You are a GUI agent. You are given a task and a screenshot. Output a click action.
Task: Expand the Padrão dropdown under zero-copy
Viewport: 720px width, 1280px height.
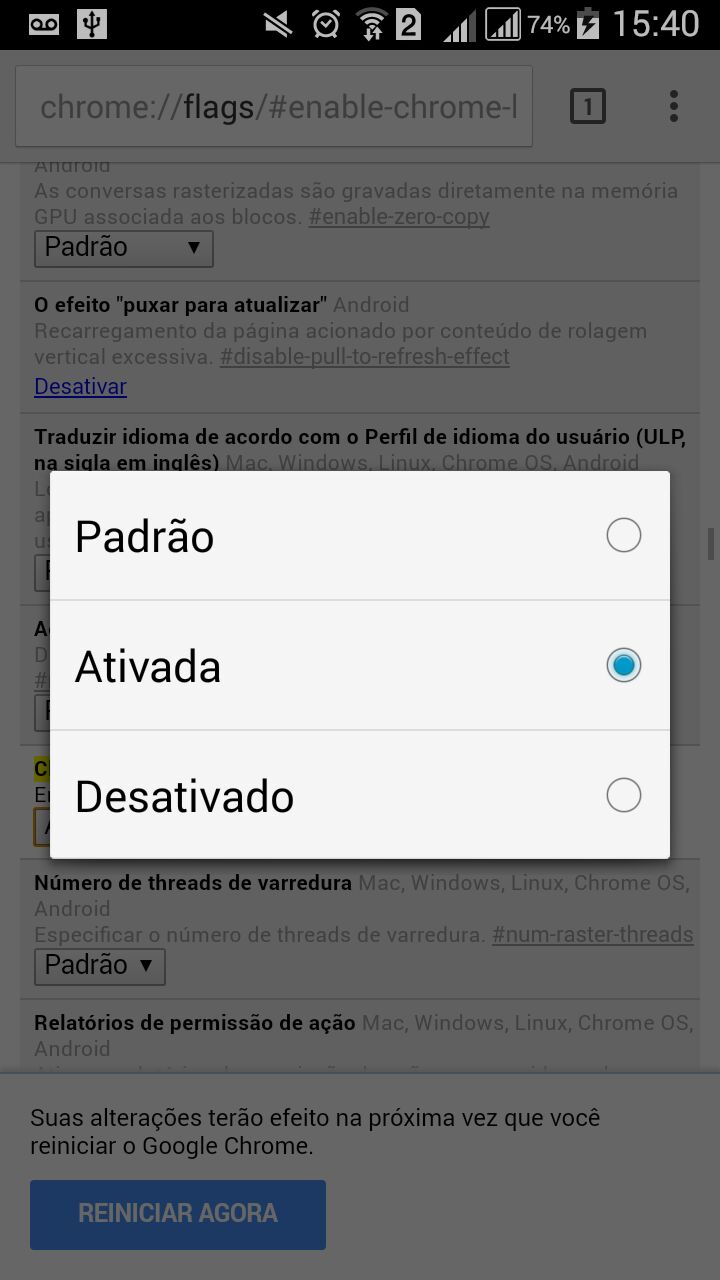click(124, 247)
